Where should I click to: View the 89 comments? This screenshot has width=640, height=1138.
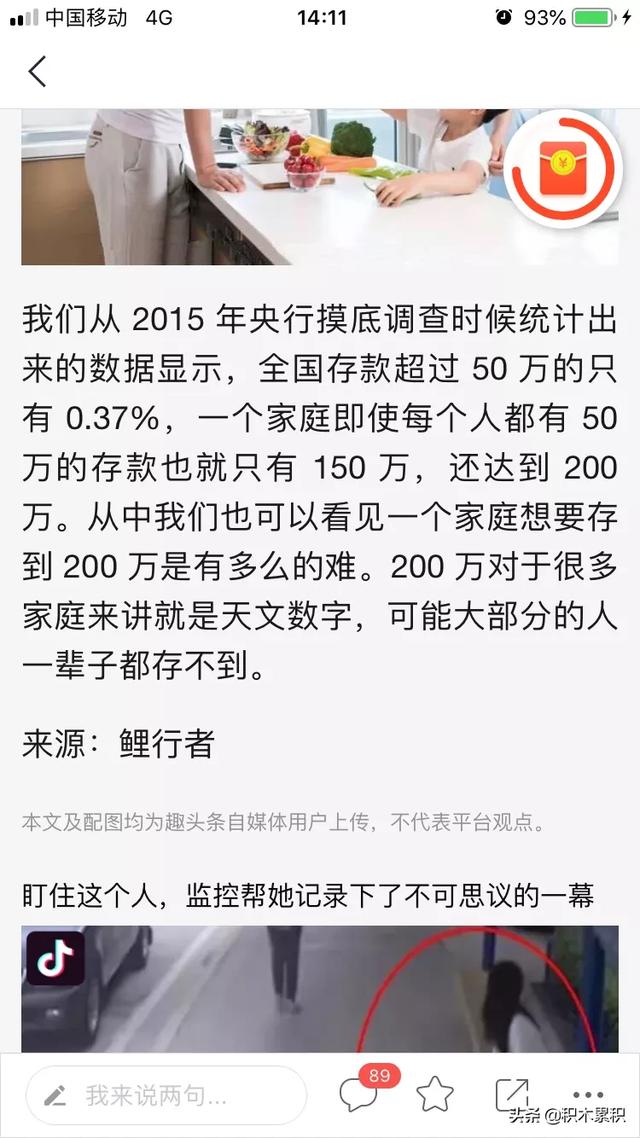pyautogui.click(x=358, y=1094)
